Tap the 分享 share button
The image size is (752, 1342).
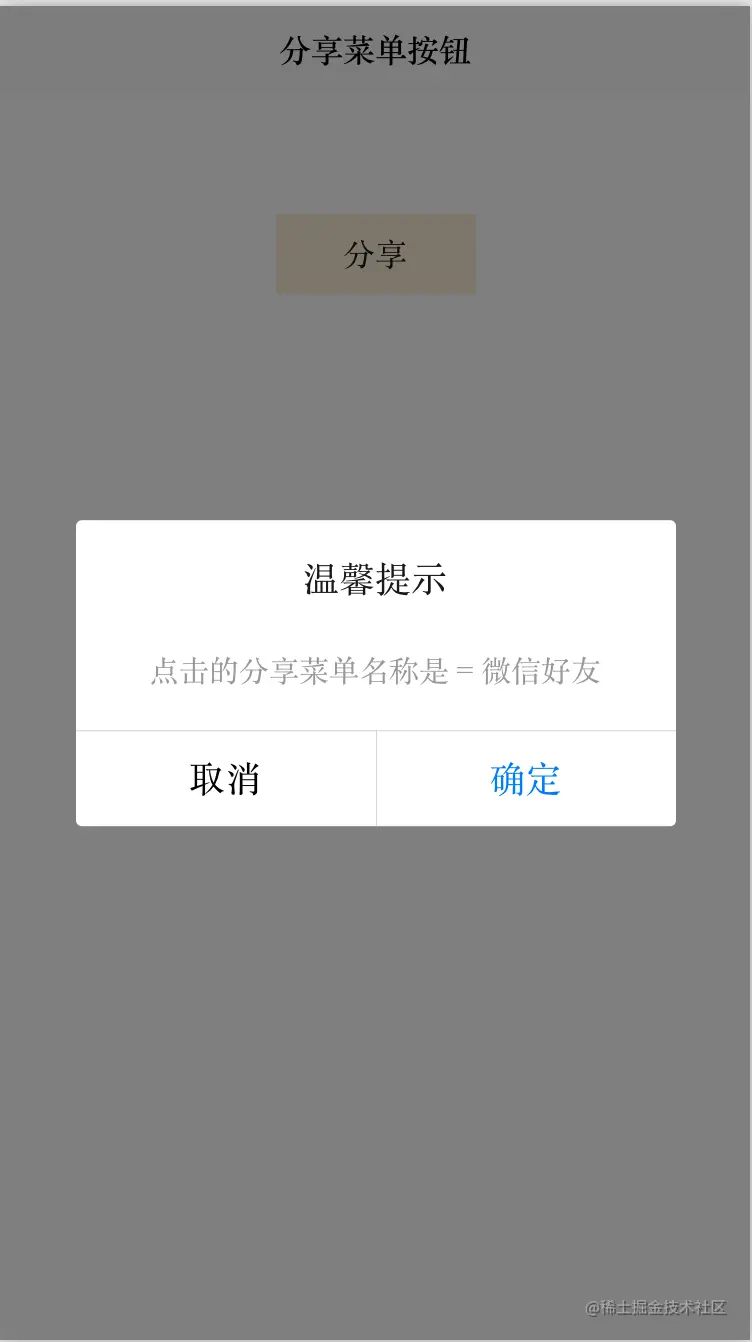point(375,254)
